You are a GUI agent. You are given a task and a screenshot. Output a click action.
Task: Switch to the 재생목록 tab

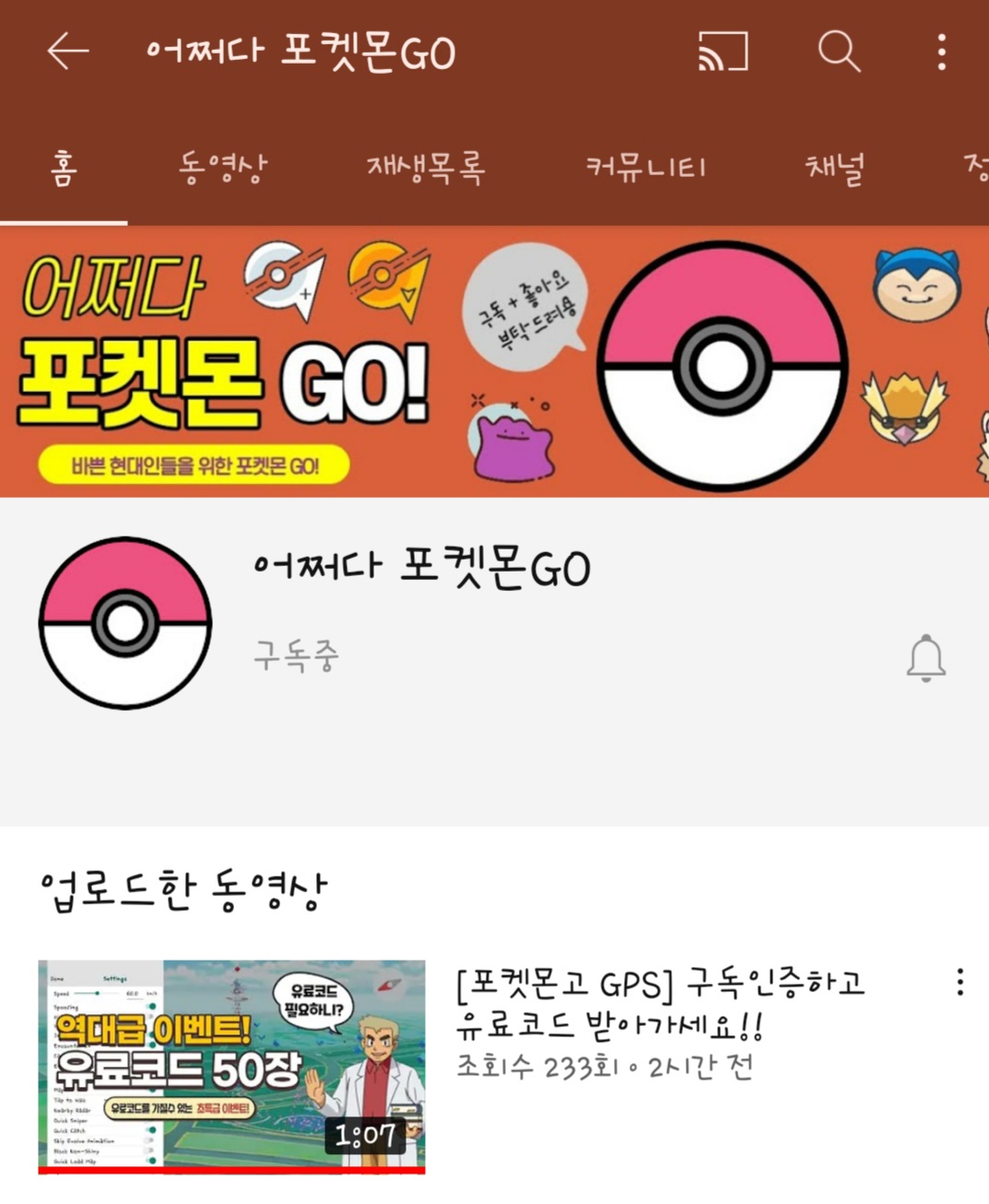(x=425, y=168)
